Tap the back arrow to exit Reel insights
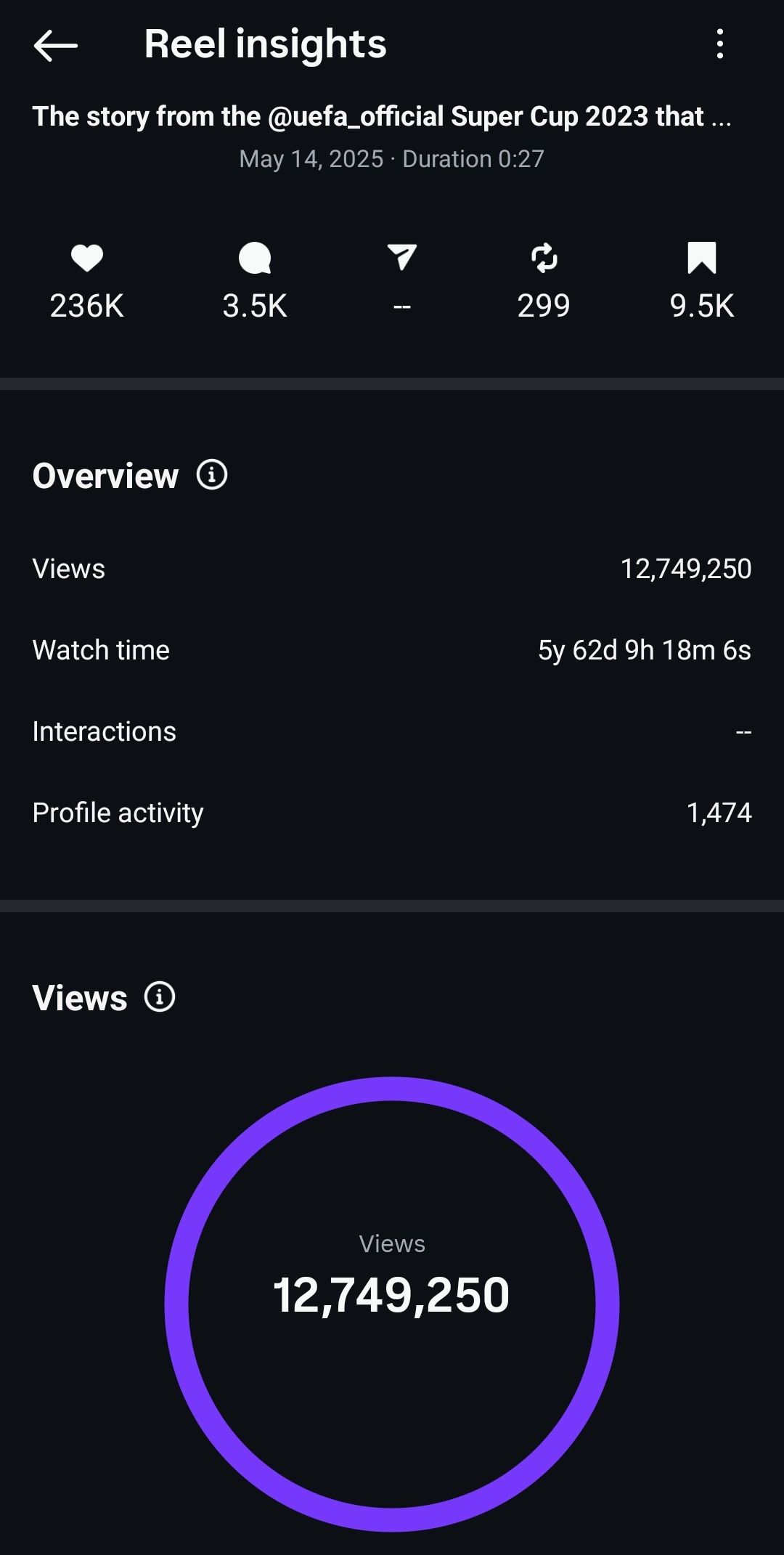 click(52, 45)
